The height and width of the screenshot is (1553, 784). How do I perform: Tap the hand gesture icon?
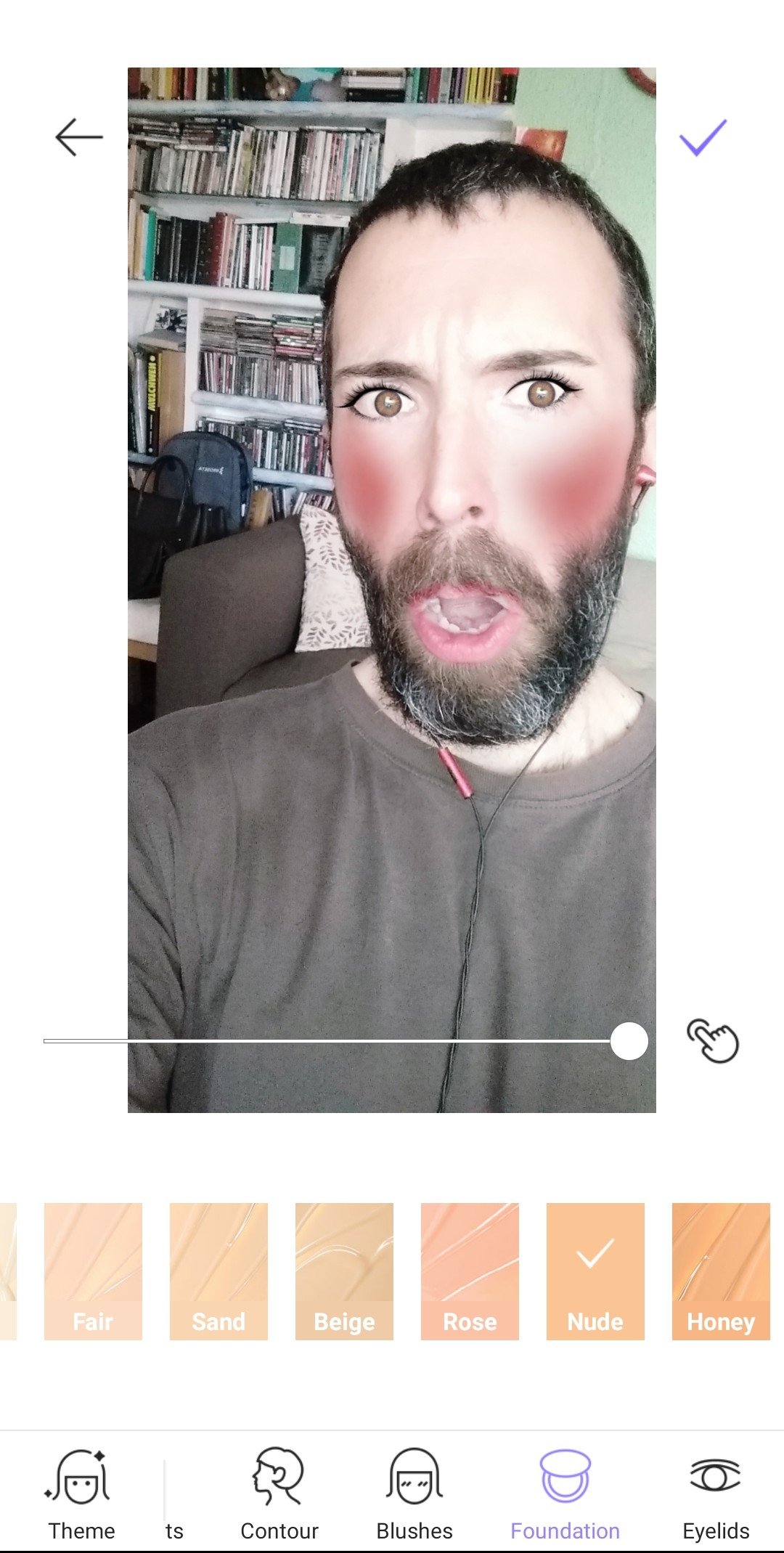pyautogui.click(x=712, y=1040)
